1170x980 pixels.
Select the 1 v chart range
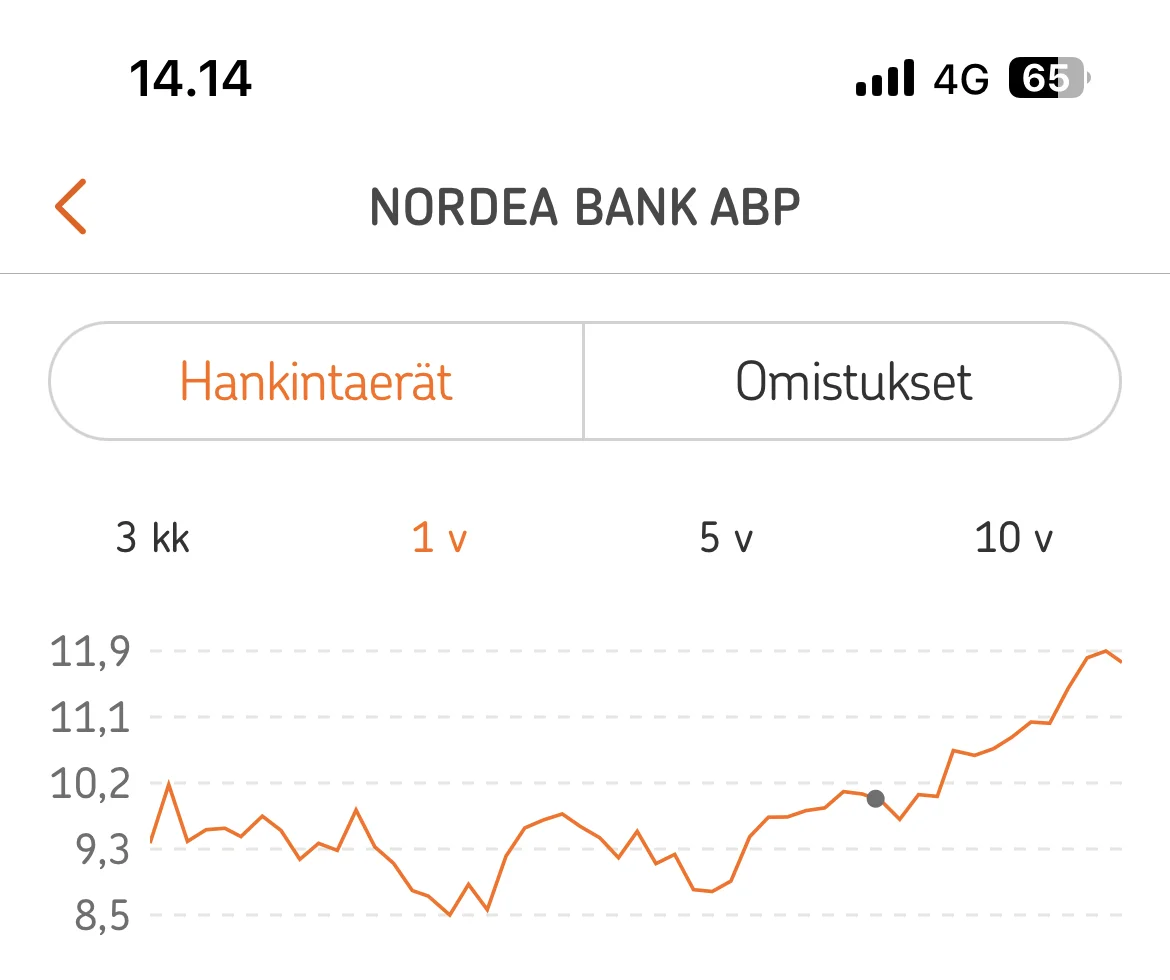[440, 539]
